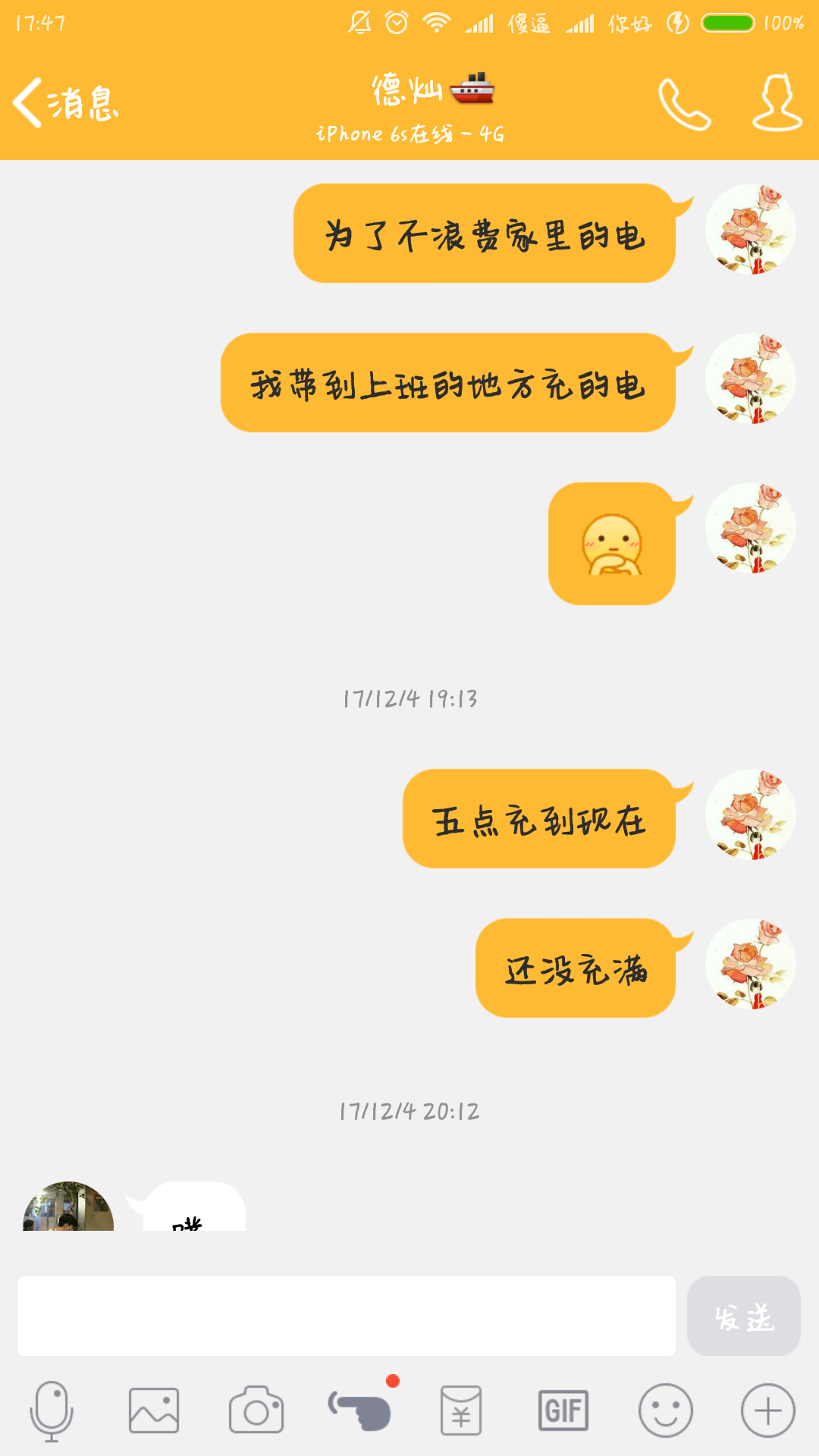Screen dimensions: 819x1456
Task: Open the emoji smiley panel
Action: (x=665, y=1407)
